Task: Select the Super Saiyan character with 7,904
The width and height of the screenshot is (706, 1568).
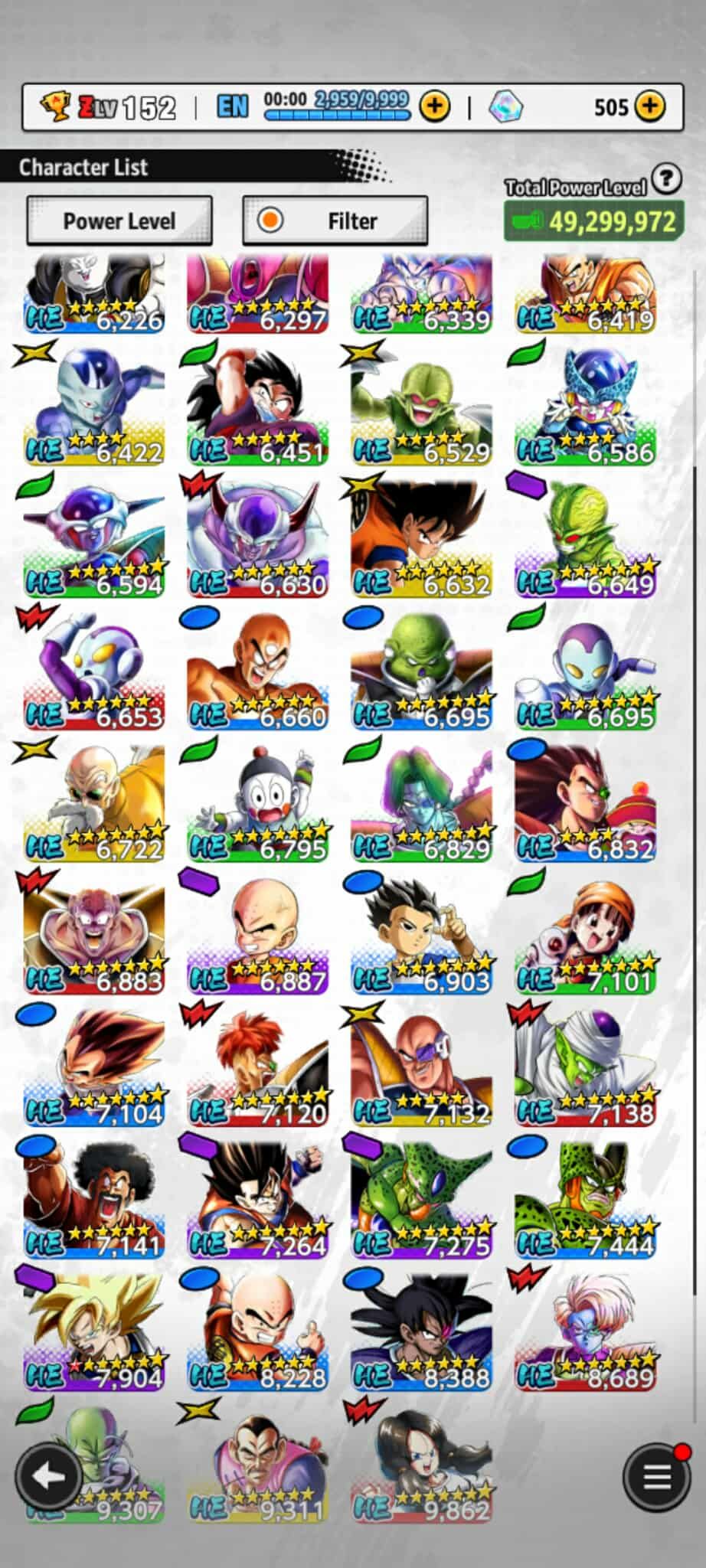Action: click(x=93, y=1331)
